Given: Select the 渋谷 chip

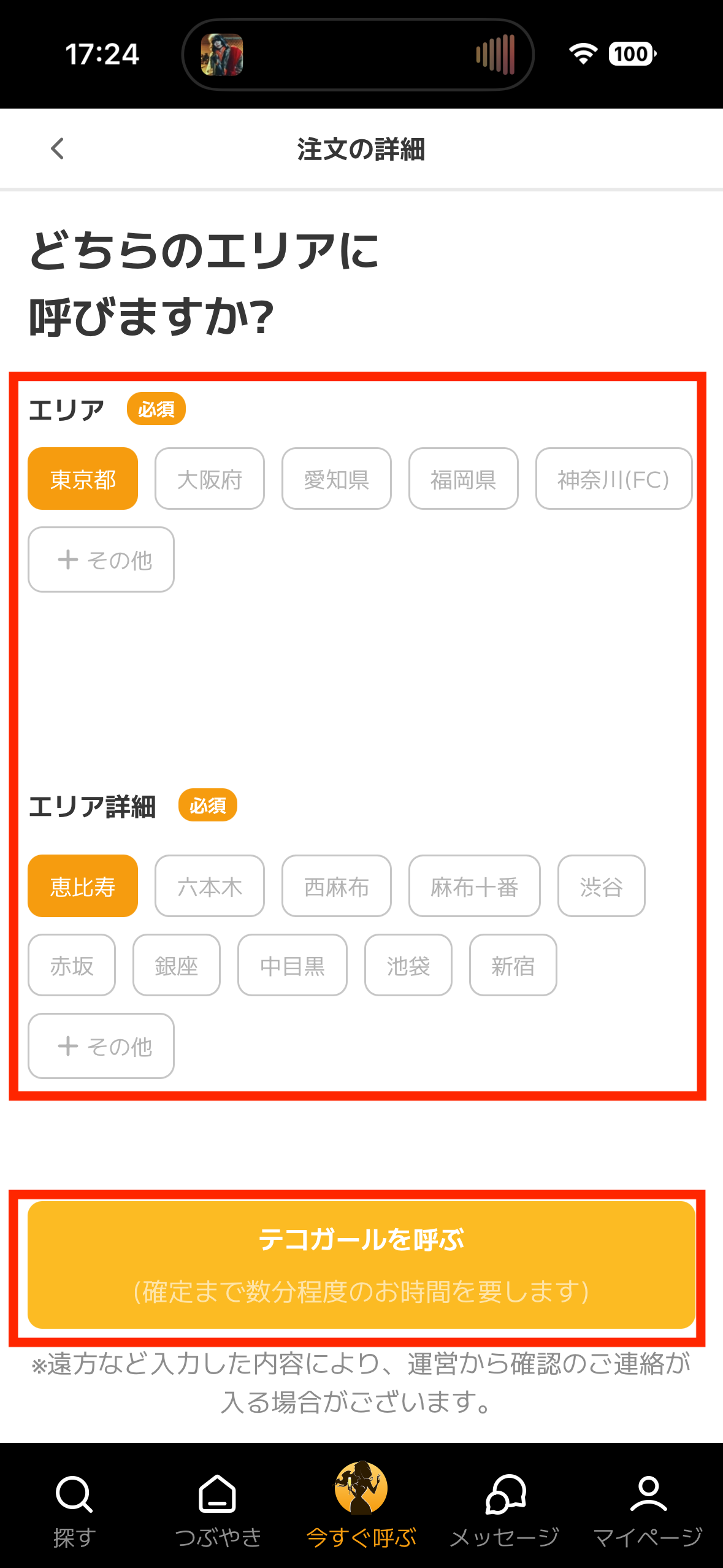Looking at the screenshot, I should point(601,886).
